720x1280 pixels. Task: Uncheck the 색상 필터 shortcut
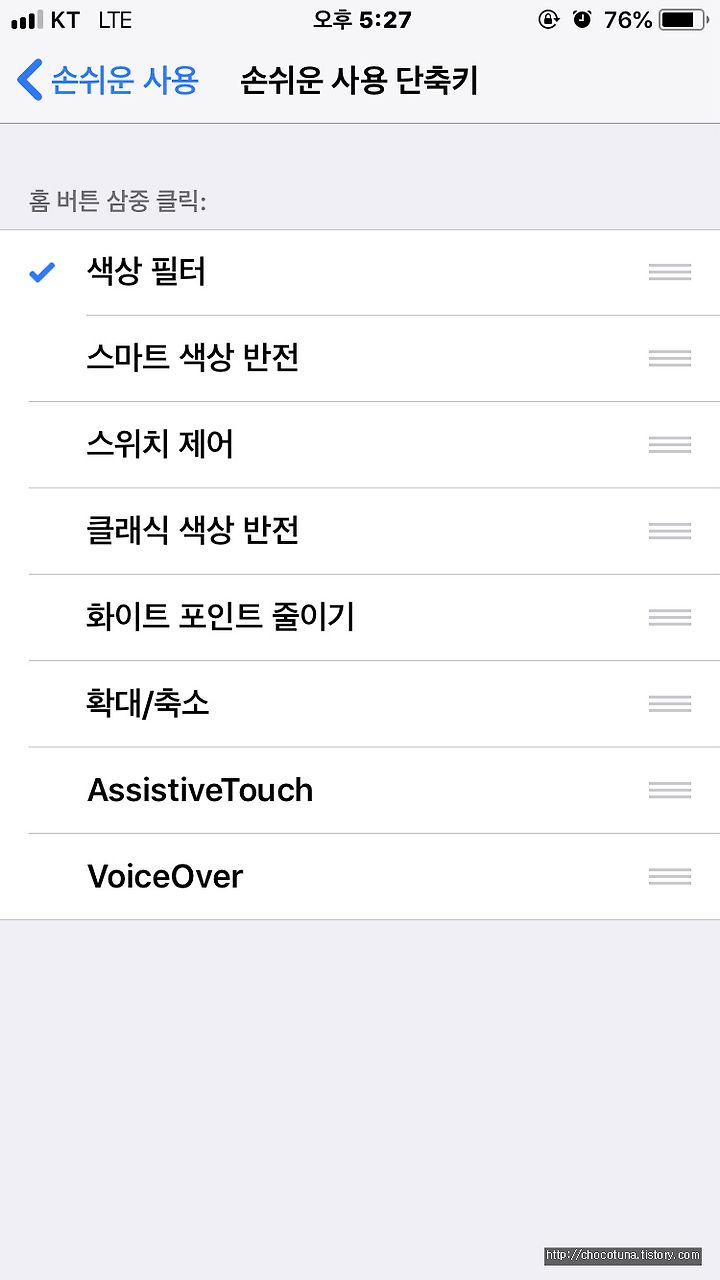coord(360,273)
